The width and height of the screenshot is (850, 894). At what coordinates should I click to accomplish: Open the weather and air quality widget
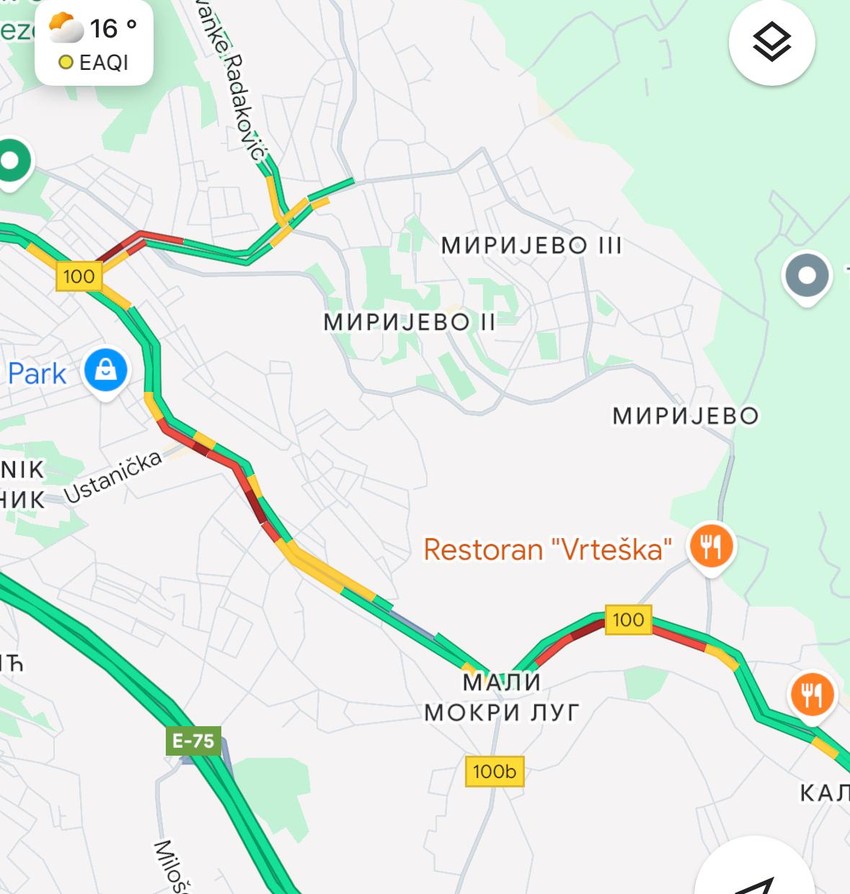point(94,43)
